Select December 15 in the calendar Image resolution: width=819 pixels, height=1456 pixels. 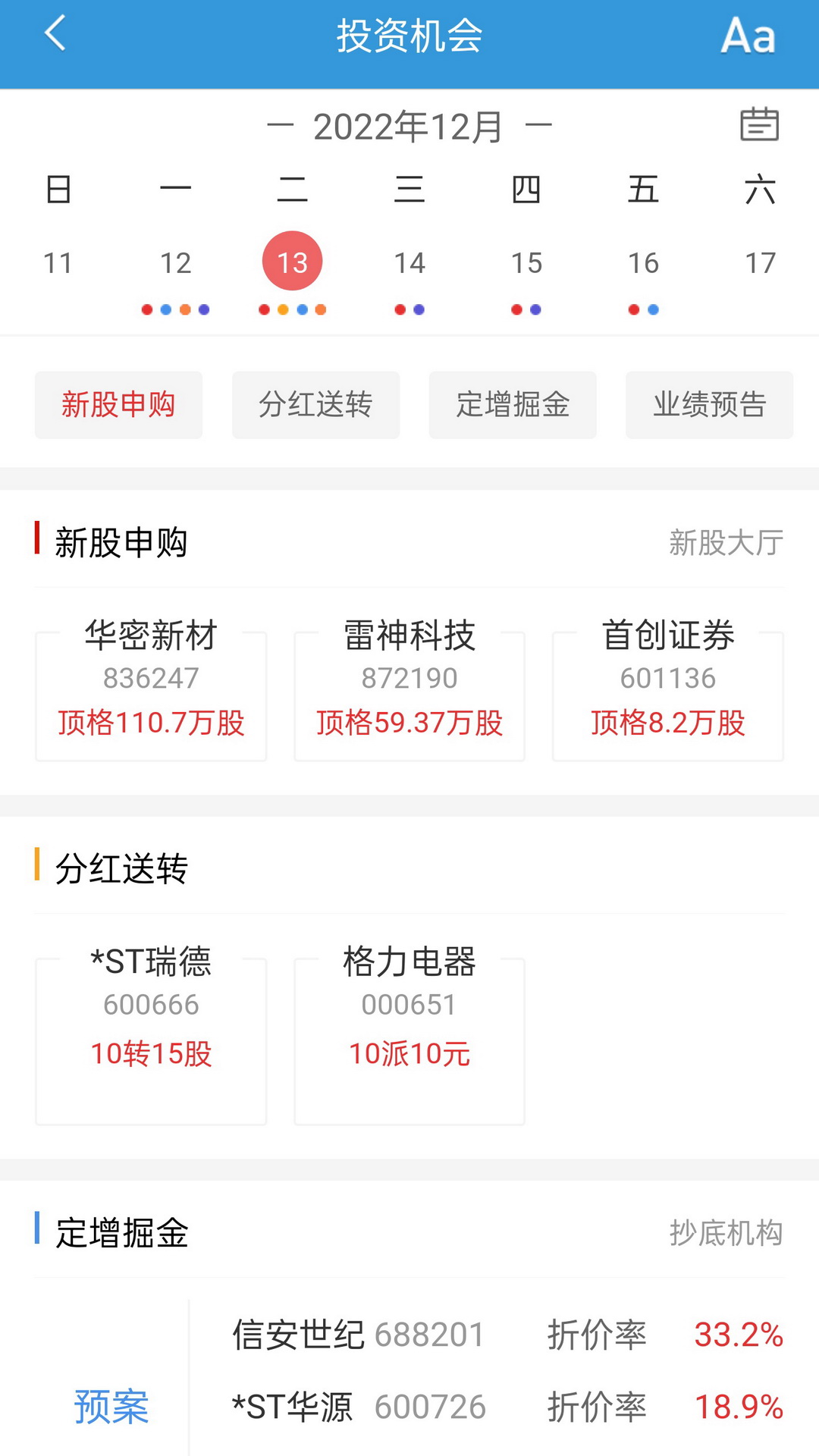coord(526,263)
